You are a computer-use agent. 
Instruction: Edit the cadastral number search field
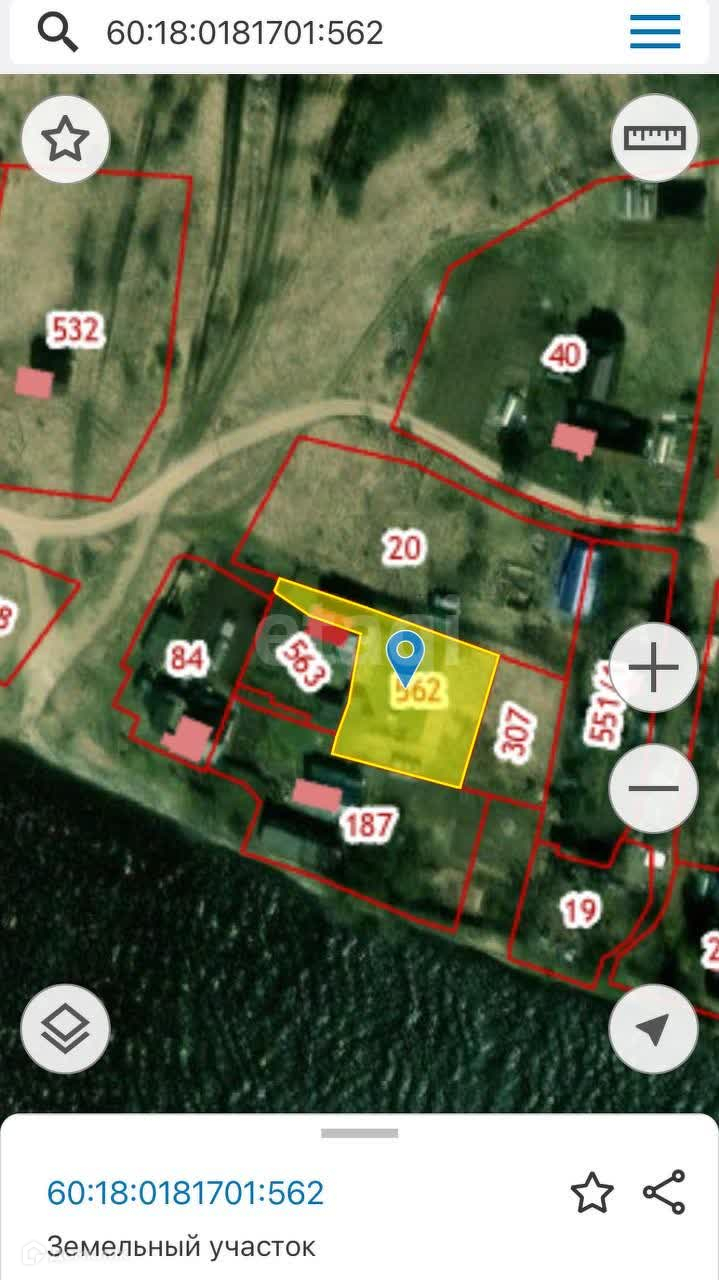pyautogui.click(x=300, y=33)
